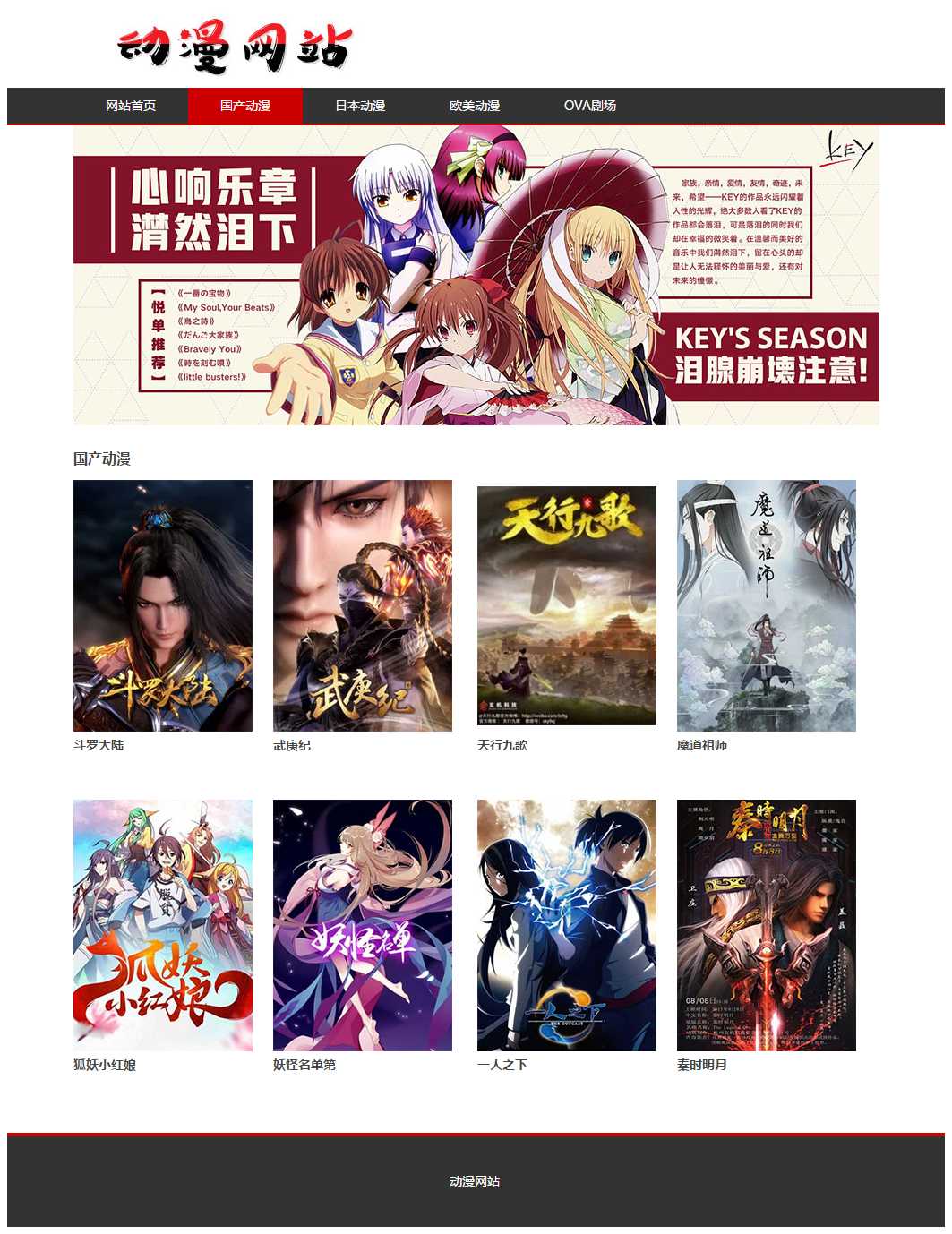Go to the 欧美动漫 tab

point(475,106)
